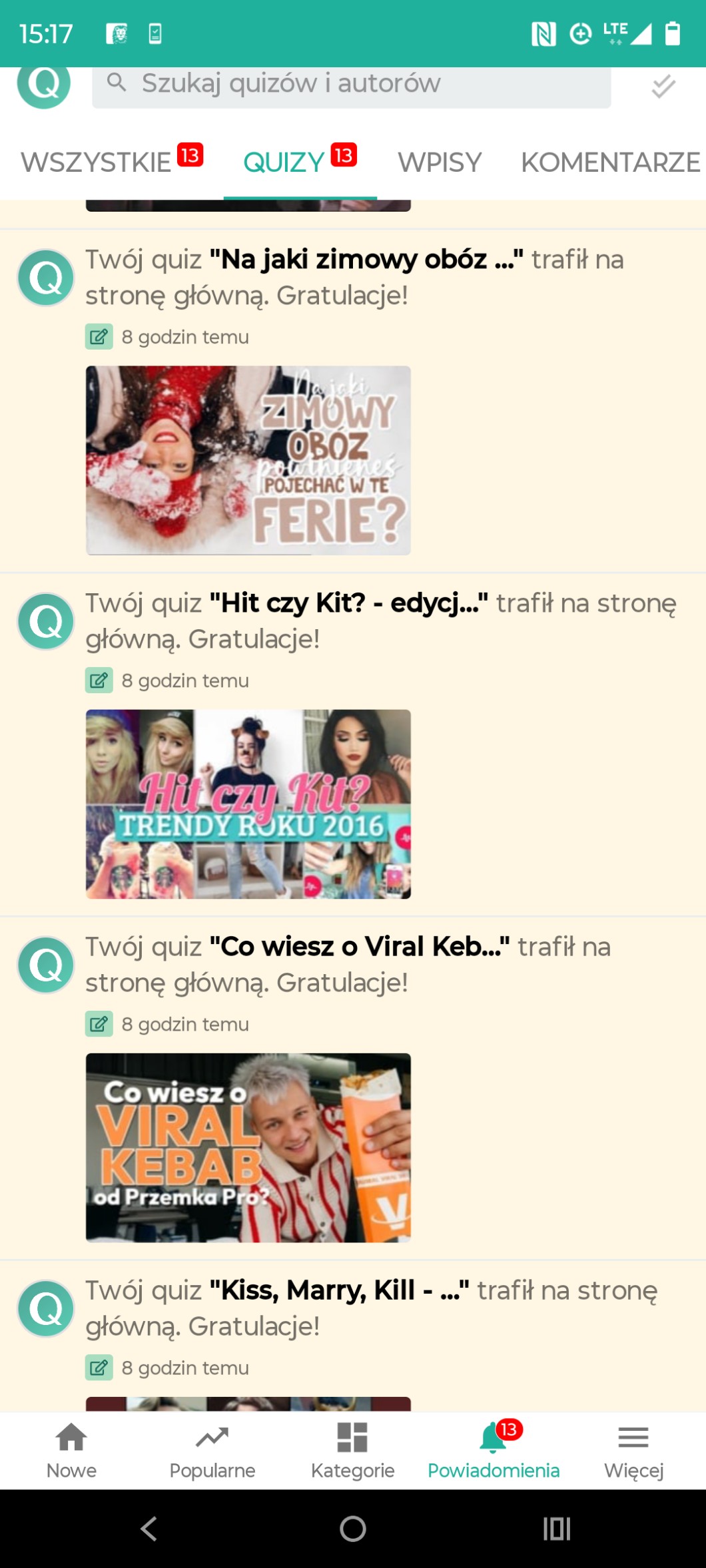The image size is (706, 1568).
Task: Switch to Popularne in bottom navigation
Action: (x=212, y=1450)
